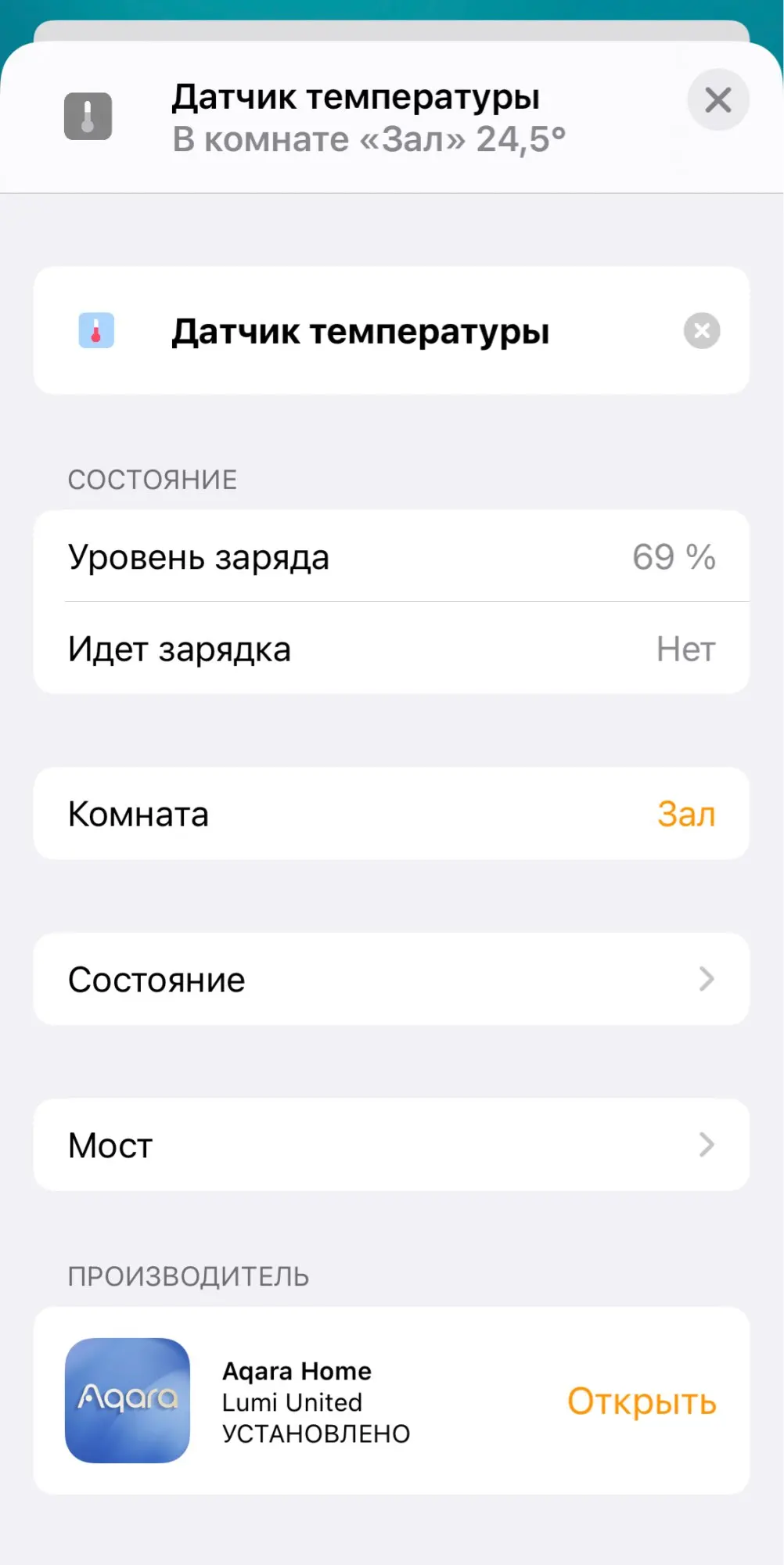784x1565 pixels.
Task: Change the sensor icon in the name field
Action: [x=96, y=330]
